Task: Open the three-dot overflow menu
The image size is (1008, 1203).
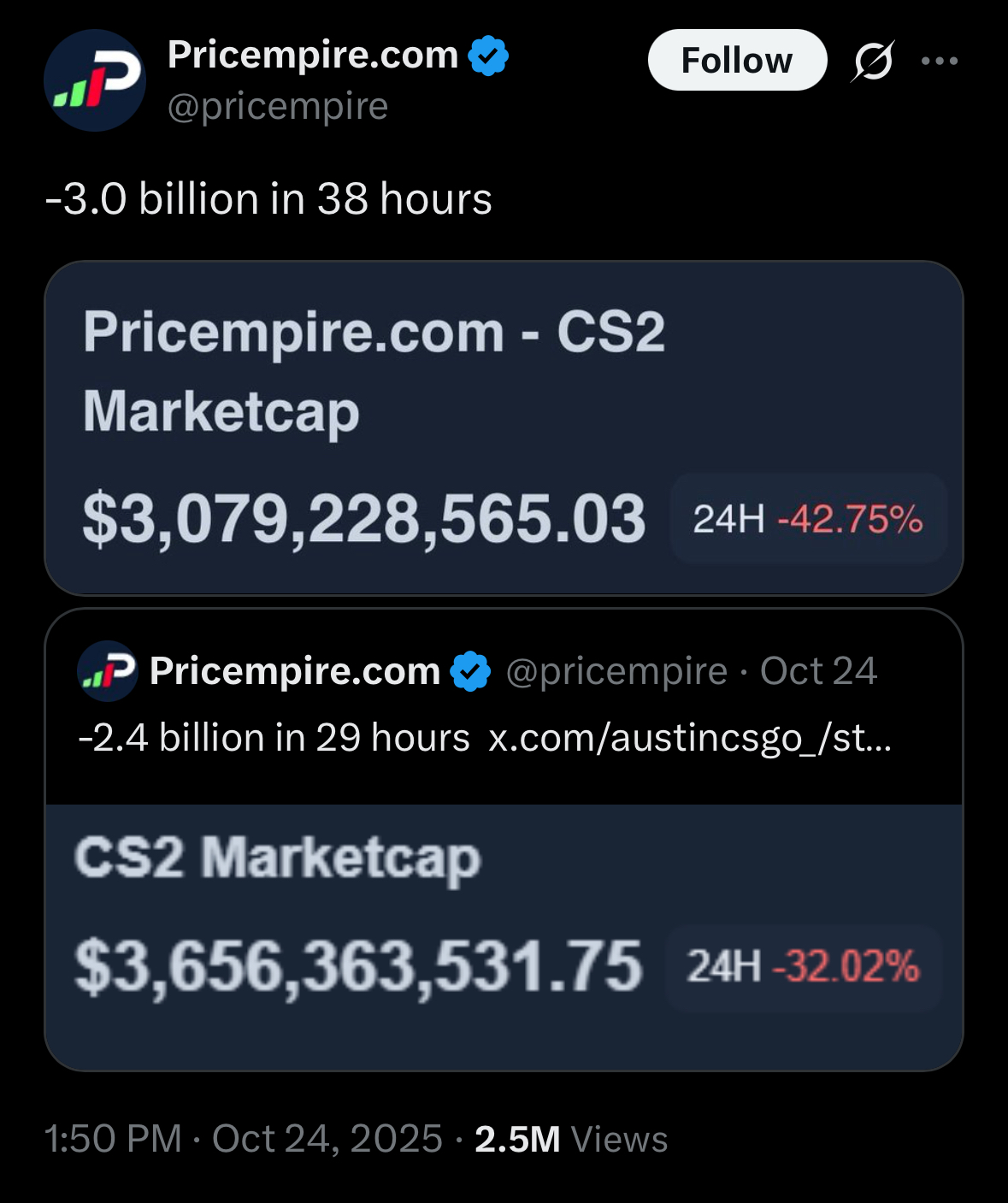Action: point(940,61)
